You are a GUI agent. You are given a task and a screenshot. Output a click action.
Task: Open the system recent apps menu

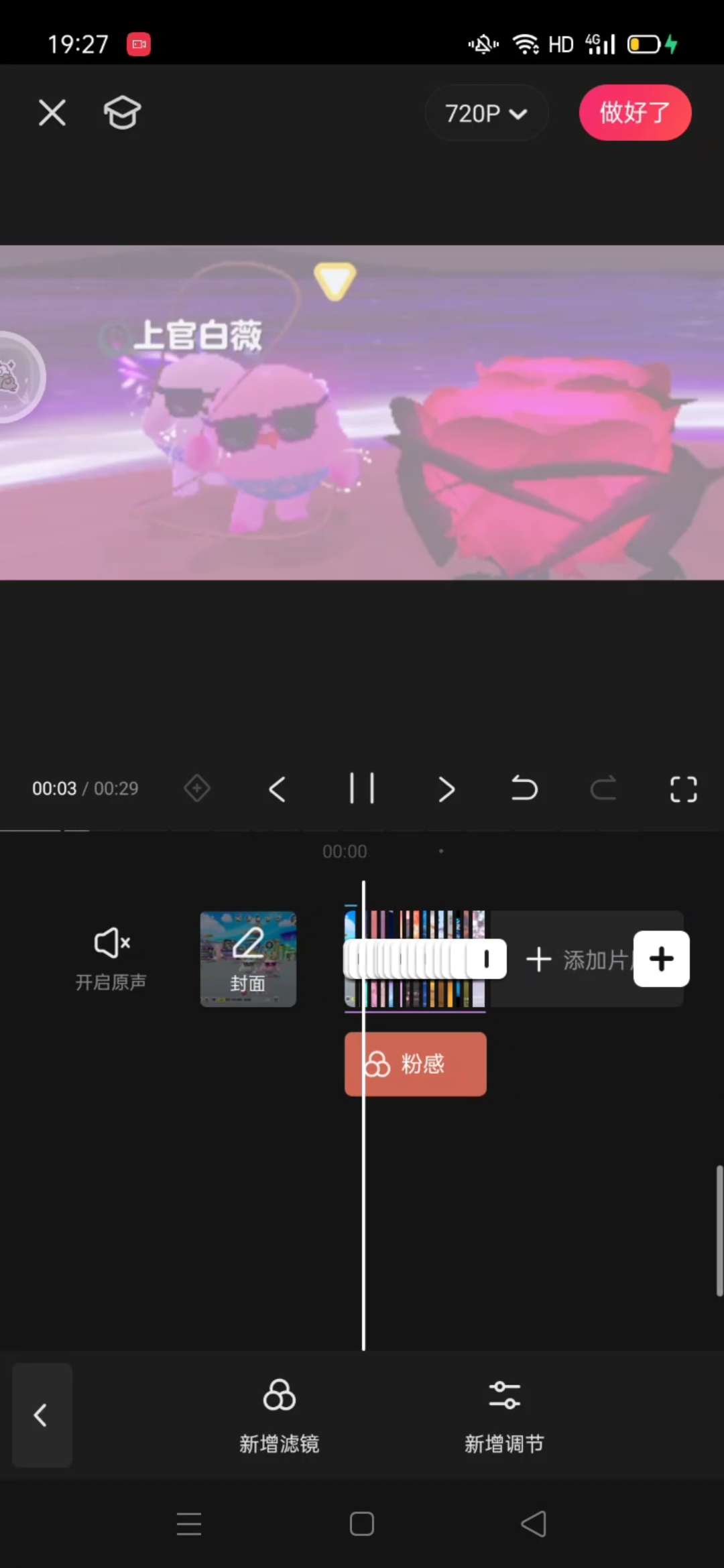click(189, 1524)
